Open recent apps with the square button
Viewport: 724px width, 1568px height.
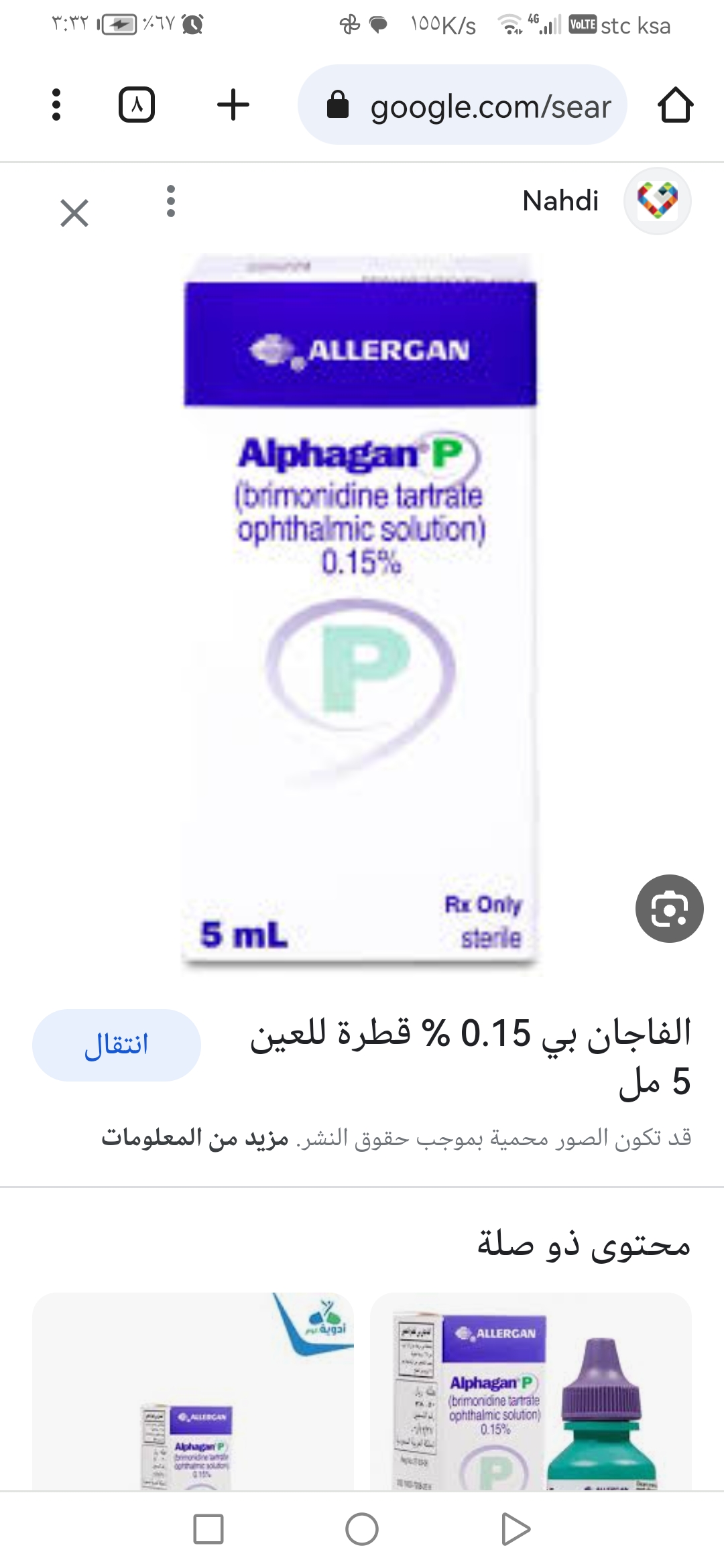click(208, 1529)
